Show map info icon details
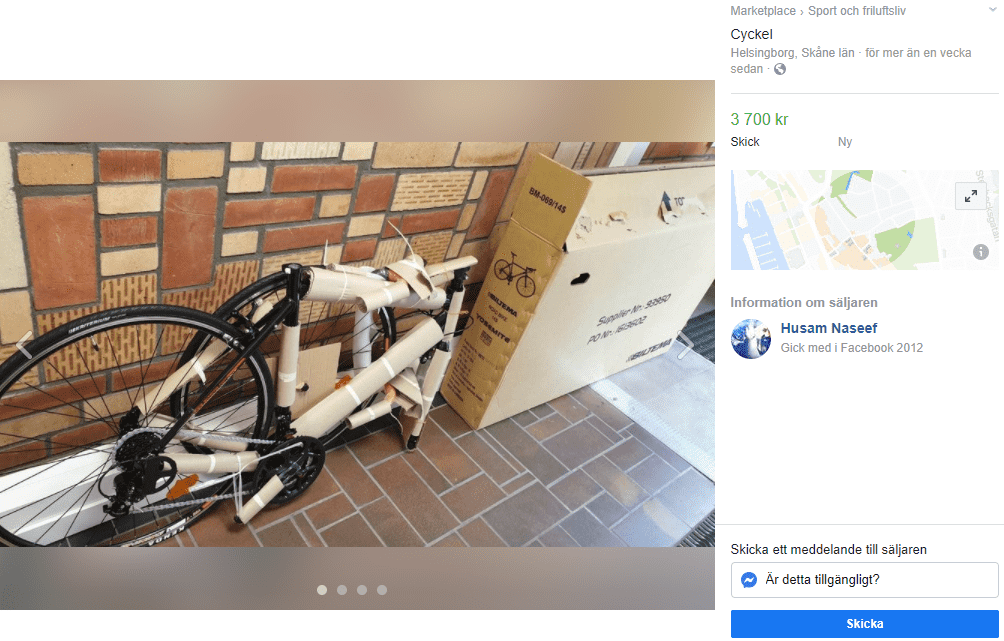Viewport: 1004px width, 641px height. point(981,251)
